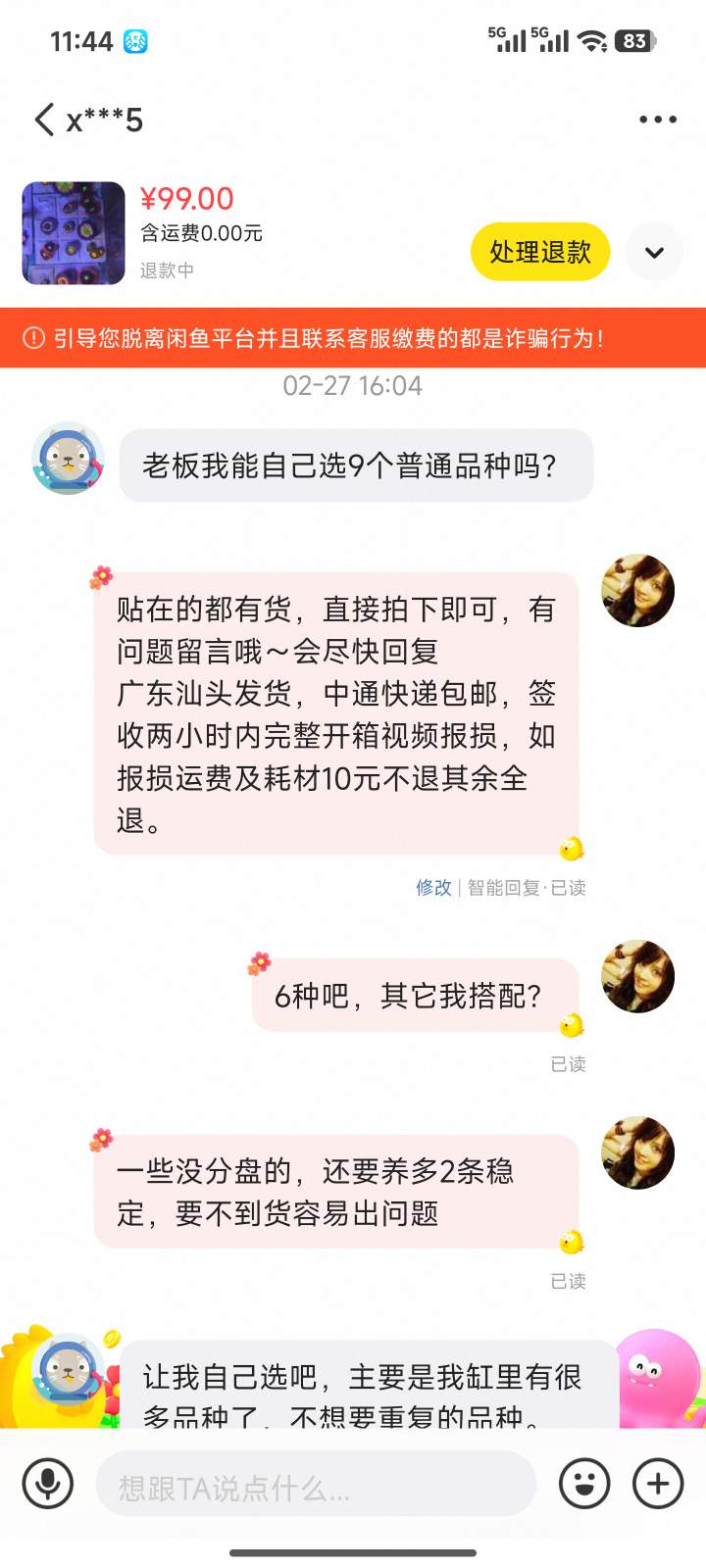Tap 修改 link under the smart reply
706x1568 pixels.
coord(433,888)
